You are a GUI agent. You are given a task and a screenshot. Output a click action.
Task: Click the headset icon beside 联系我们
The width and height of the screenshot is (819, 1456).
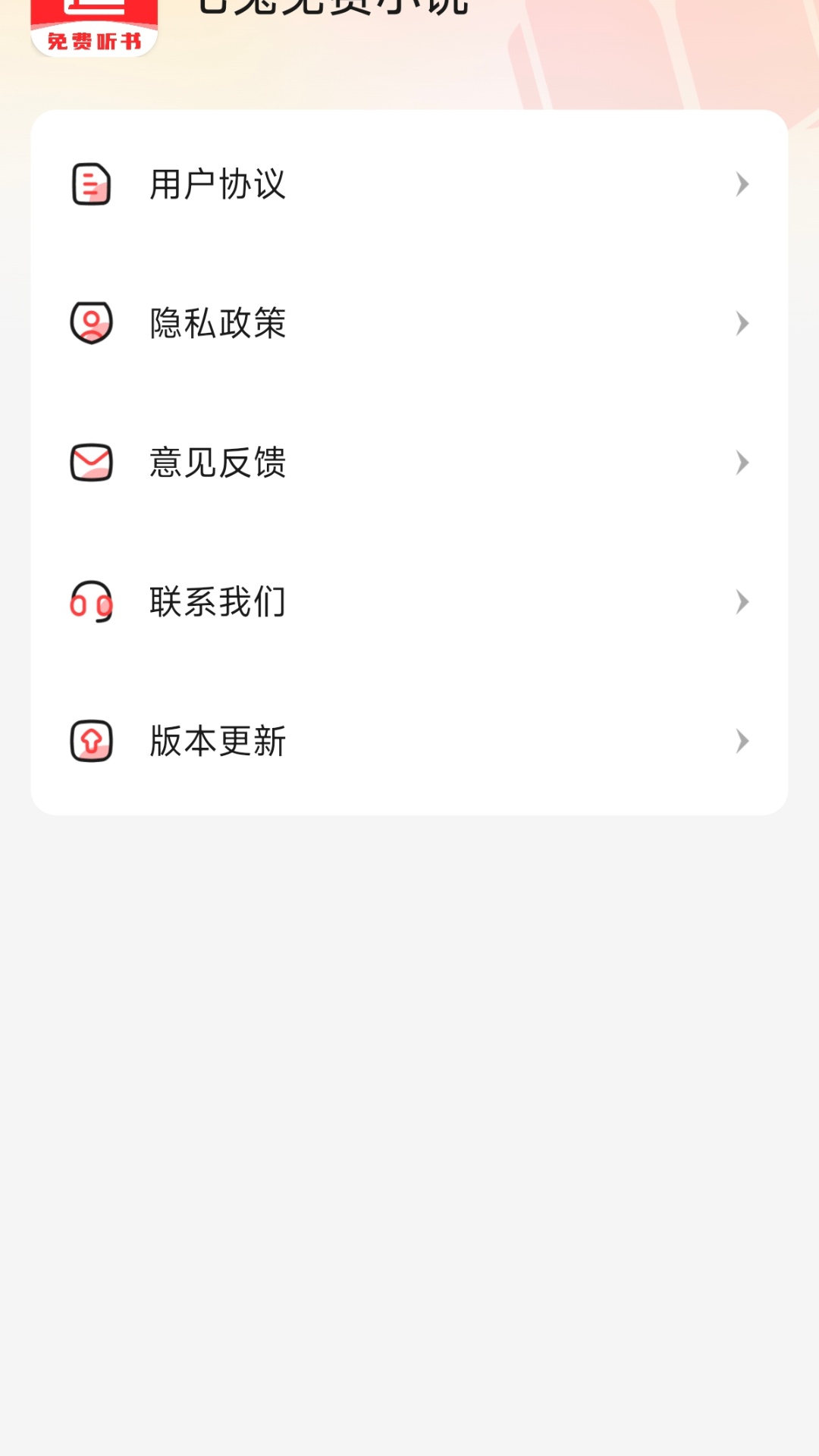pos(90,603)
